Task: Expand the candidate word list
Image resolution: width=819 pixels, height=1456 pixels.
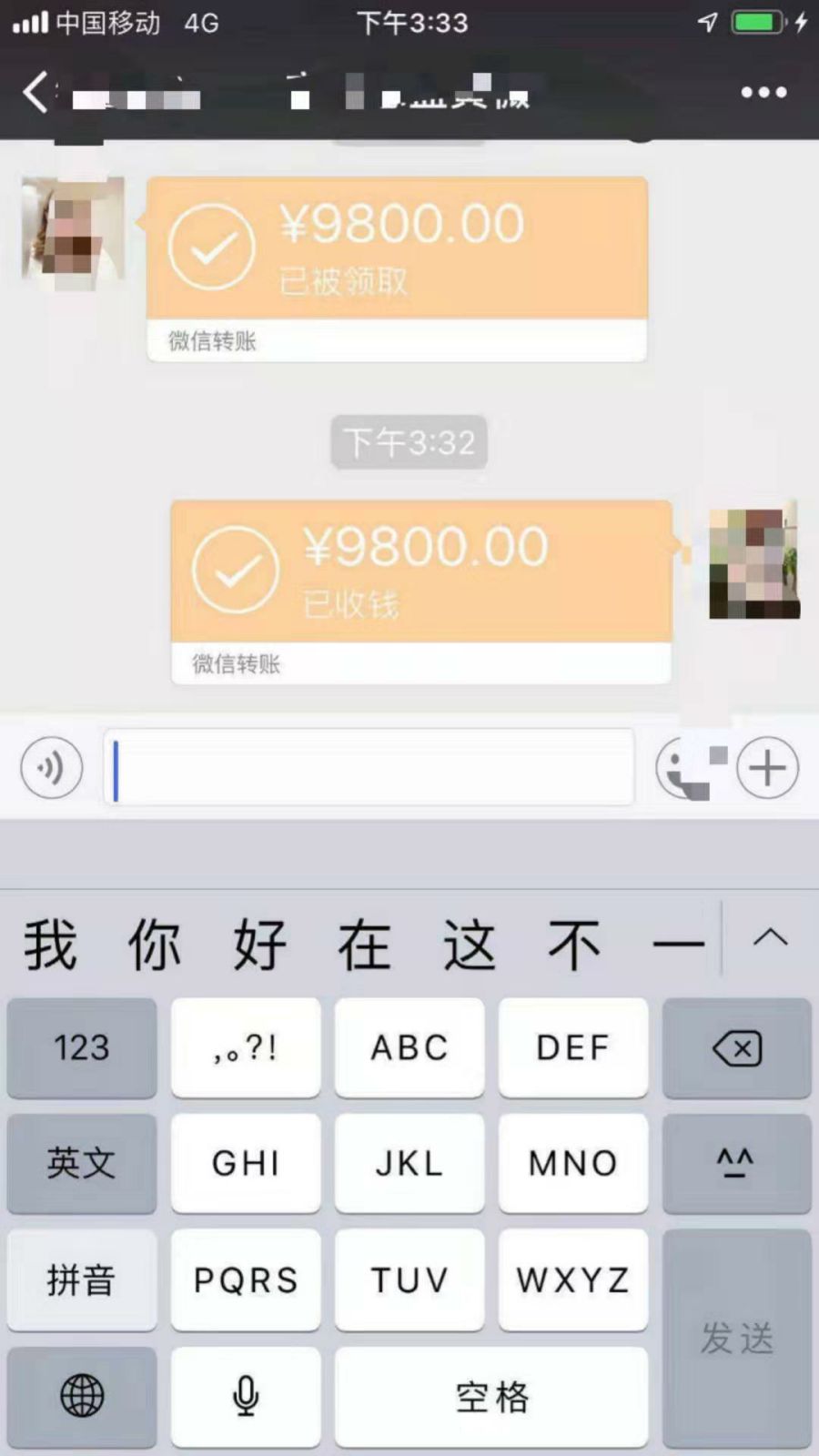Action: 770,937
